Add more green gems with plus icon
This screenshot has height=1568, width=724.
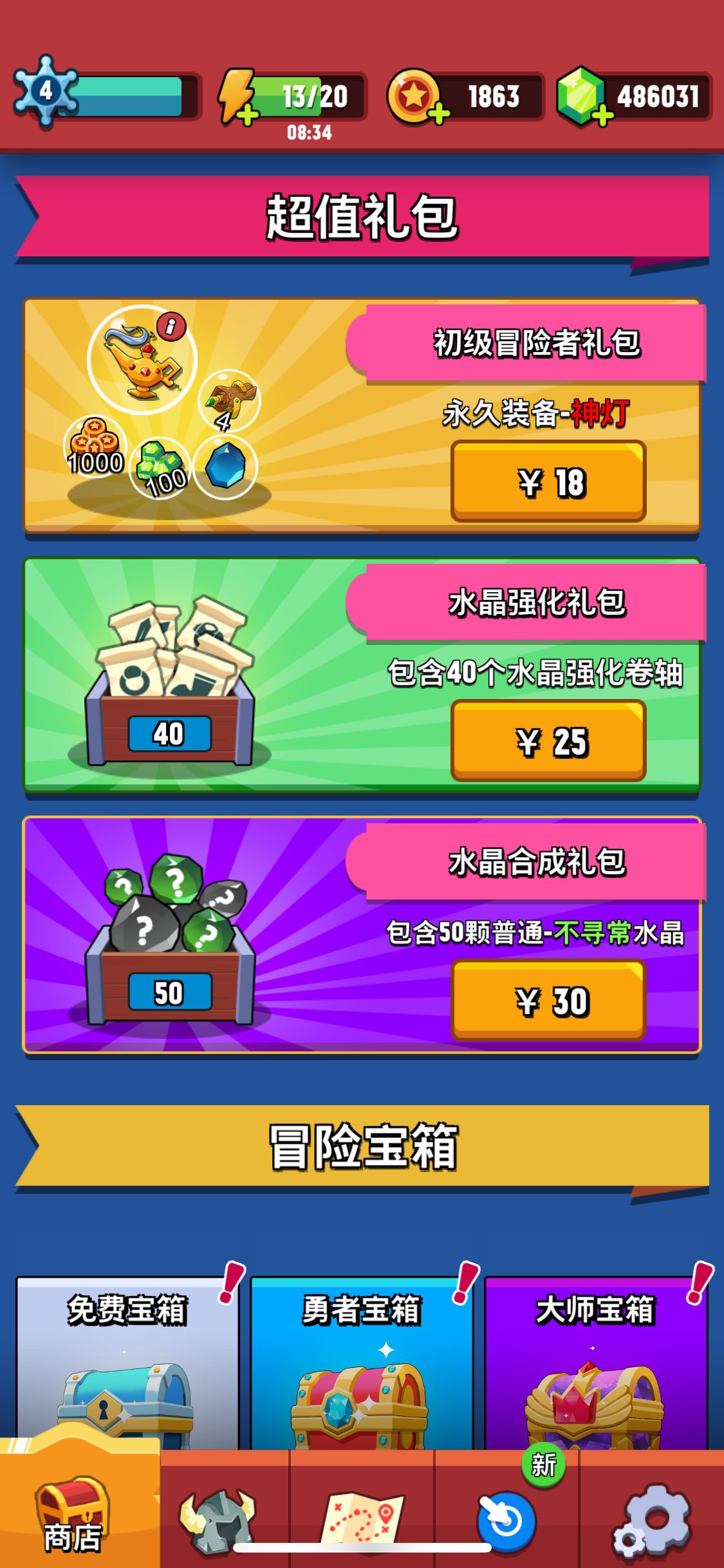click(602, 116)
